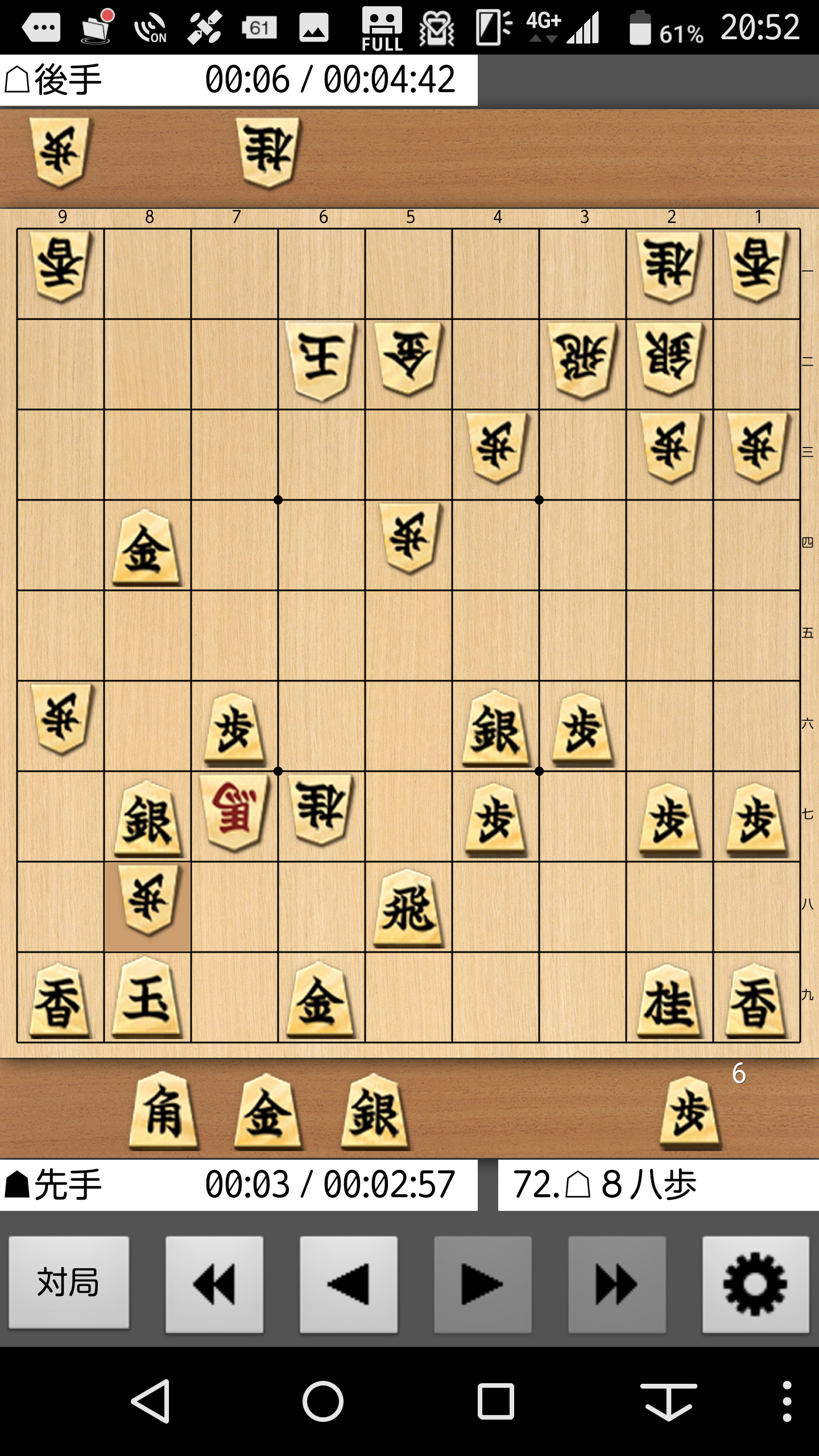The image size is (819, 1456).
Task: Select the 歩 pawn in sente's hand
Action: click(x=690, y=1111)
